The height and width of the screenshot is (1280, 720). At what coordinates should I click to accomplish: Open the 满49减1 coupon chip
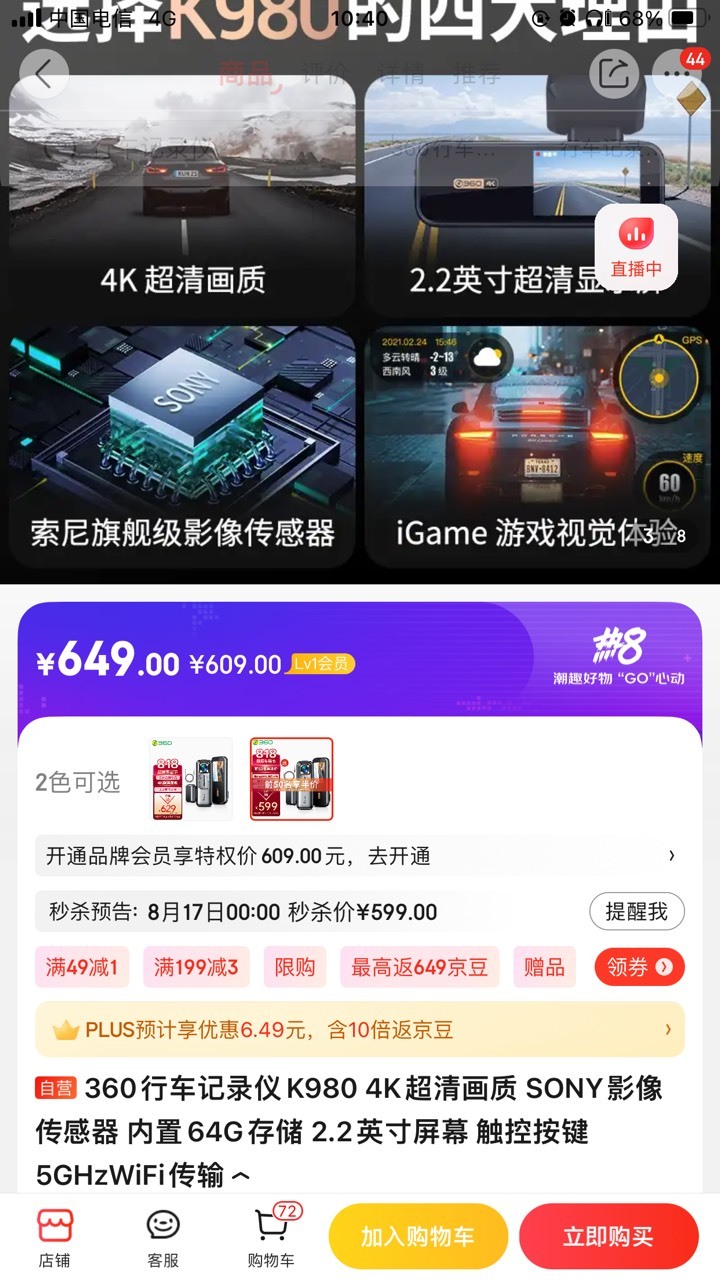82,967
